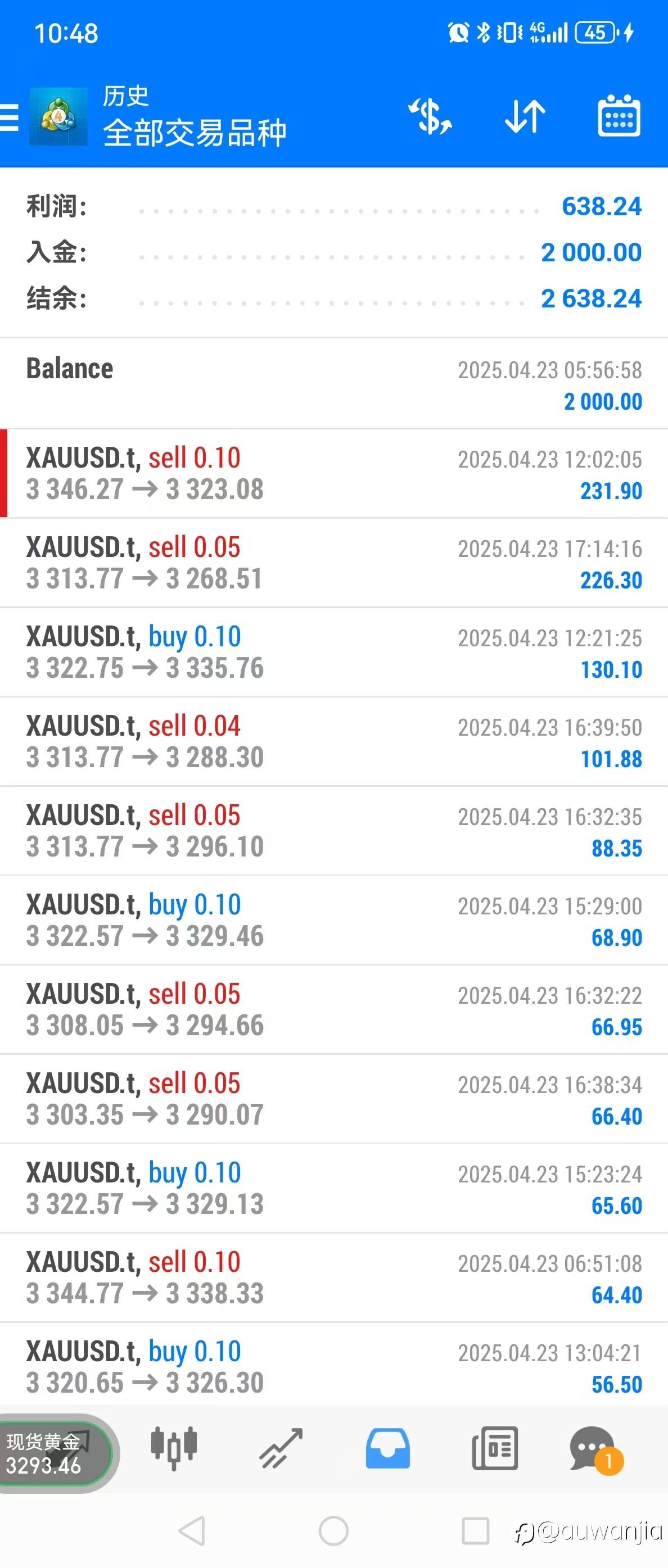Open the symbol filter dollar icon

[430, 116]
